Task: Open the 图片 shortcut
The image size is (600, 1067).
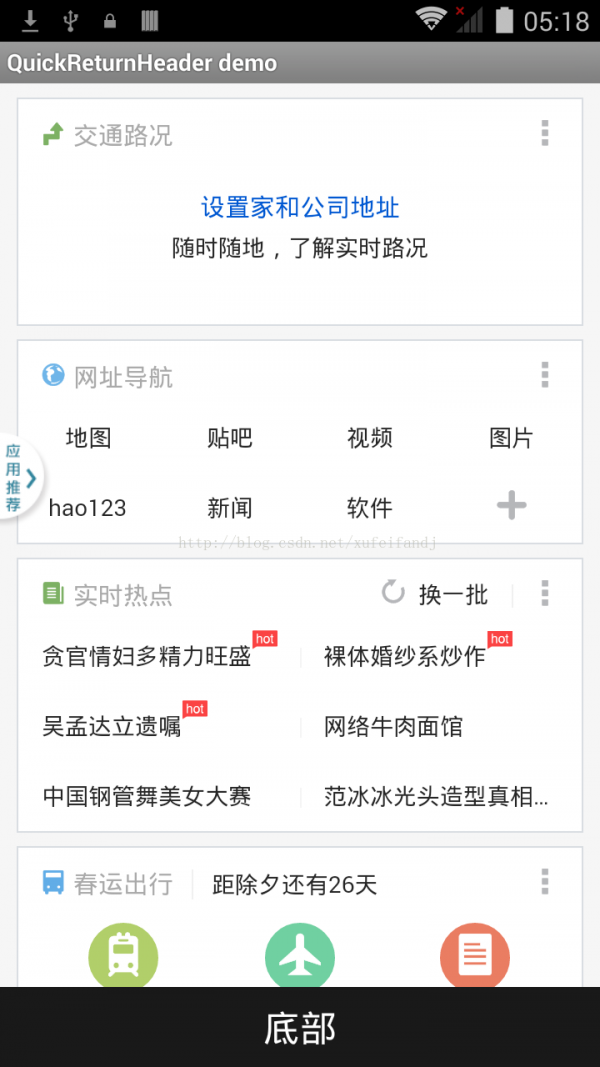Action: pos(511,438)
